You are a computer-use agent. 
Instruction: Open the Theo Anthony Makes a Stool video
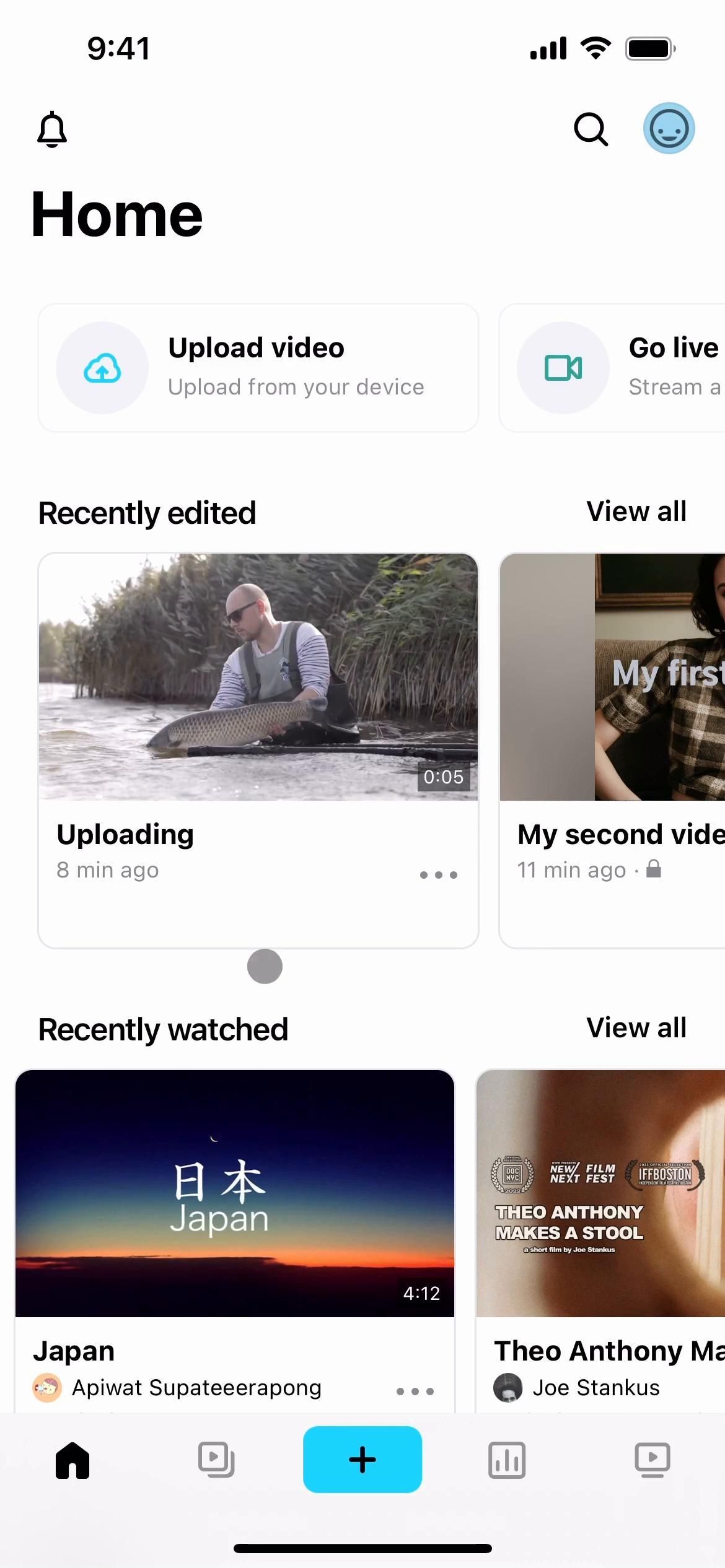point(601,1193)
